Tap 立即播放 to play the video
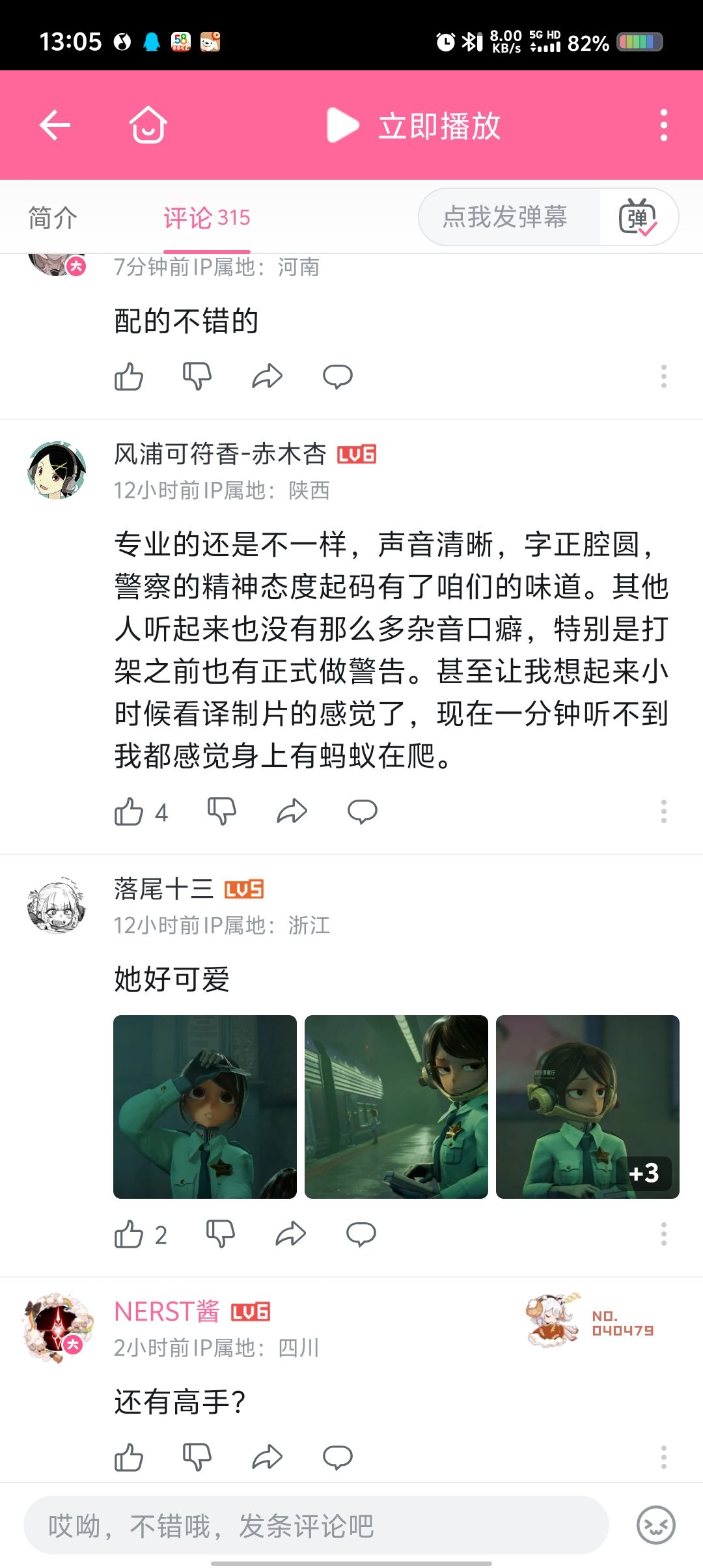The image size is (703, 1568). 414,125
